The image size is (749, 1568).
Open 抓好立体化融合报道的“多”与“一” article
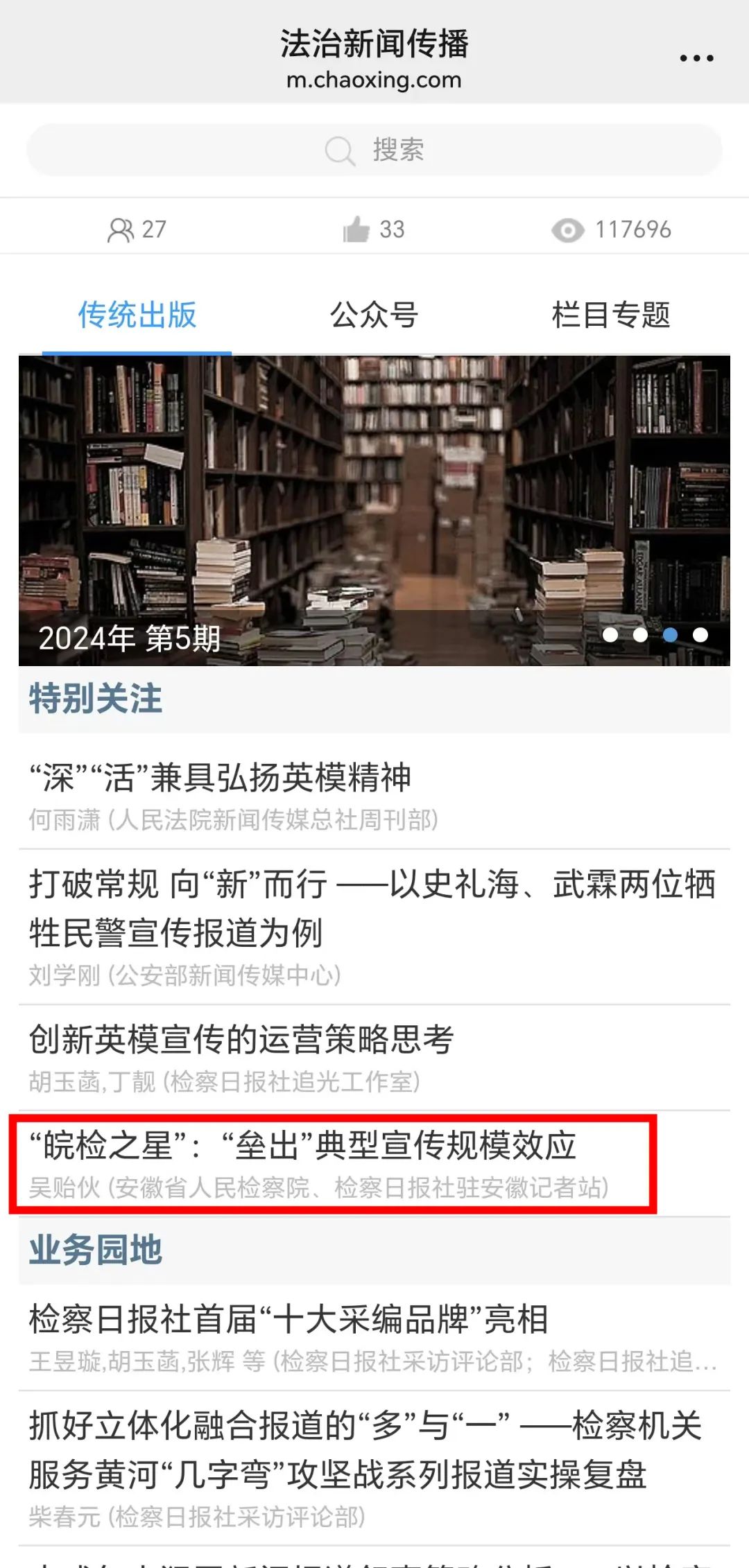click(365, 1450)
